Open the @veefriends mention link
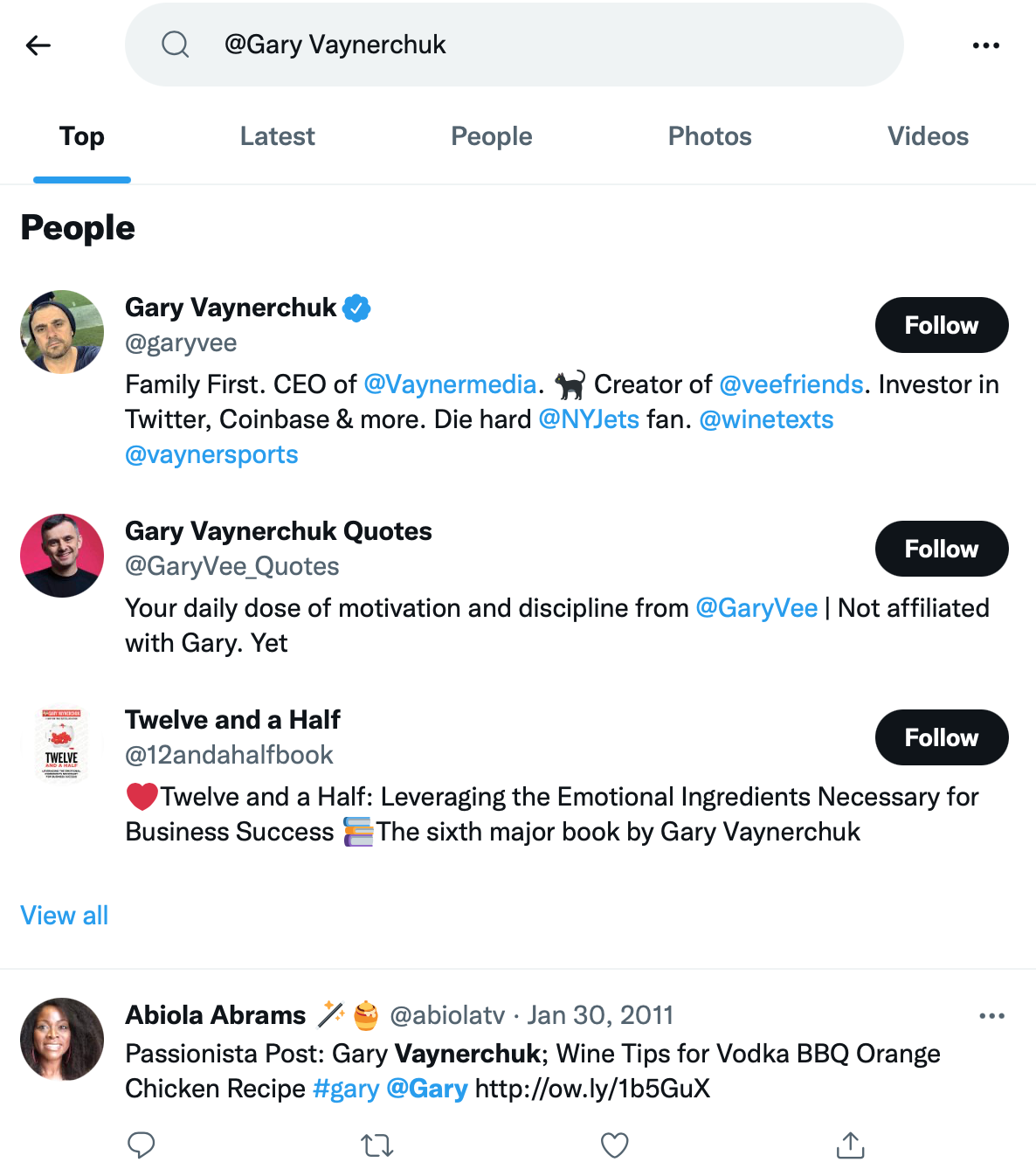 (x=791, y=384)
